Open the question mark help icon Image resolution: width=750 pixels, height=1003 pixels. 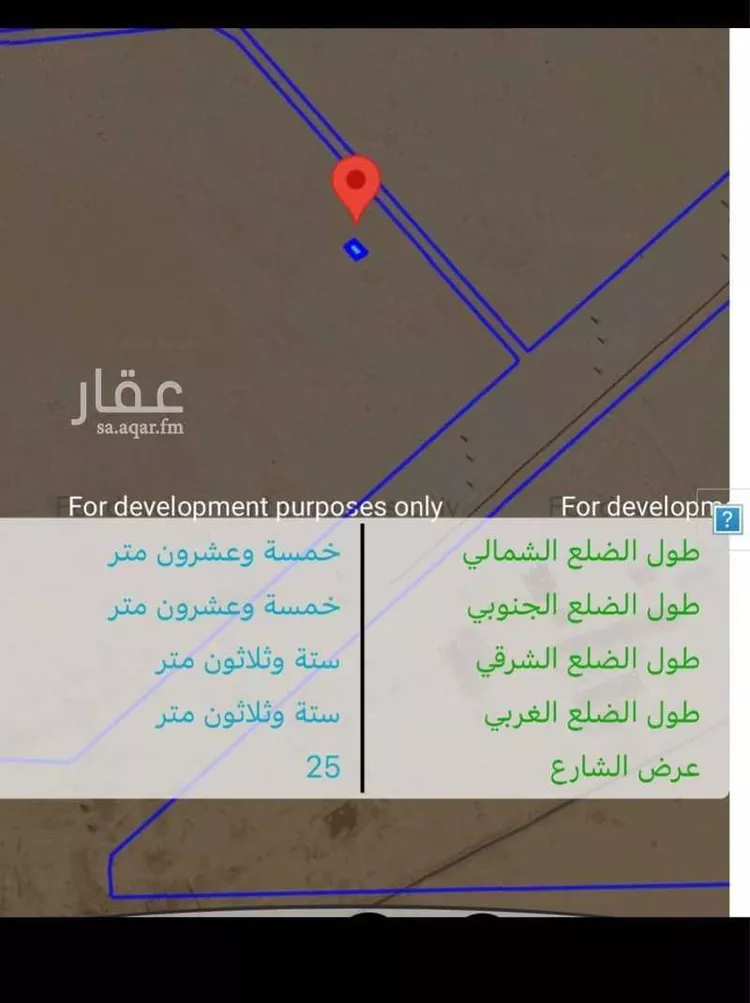point(729,520)
